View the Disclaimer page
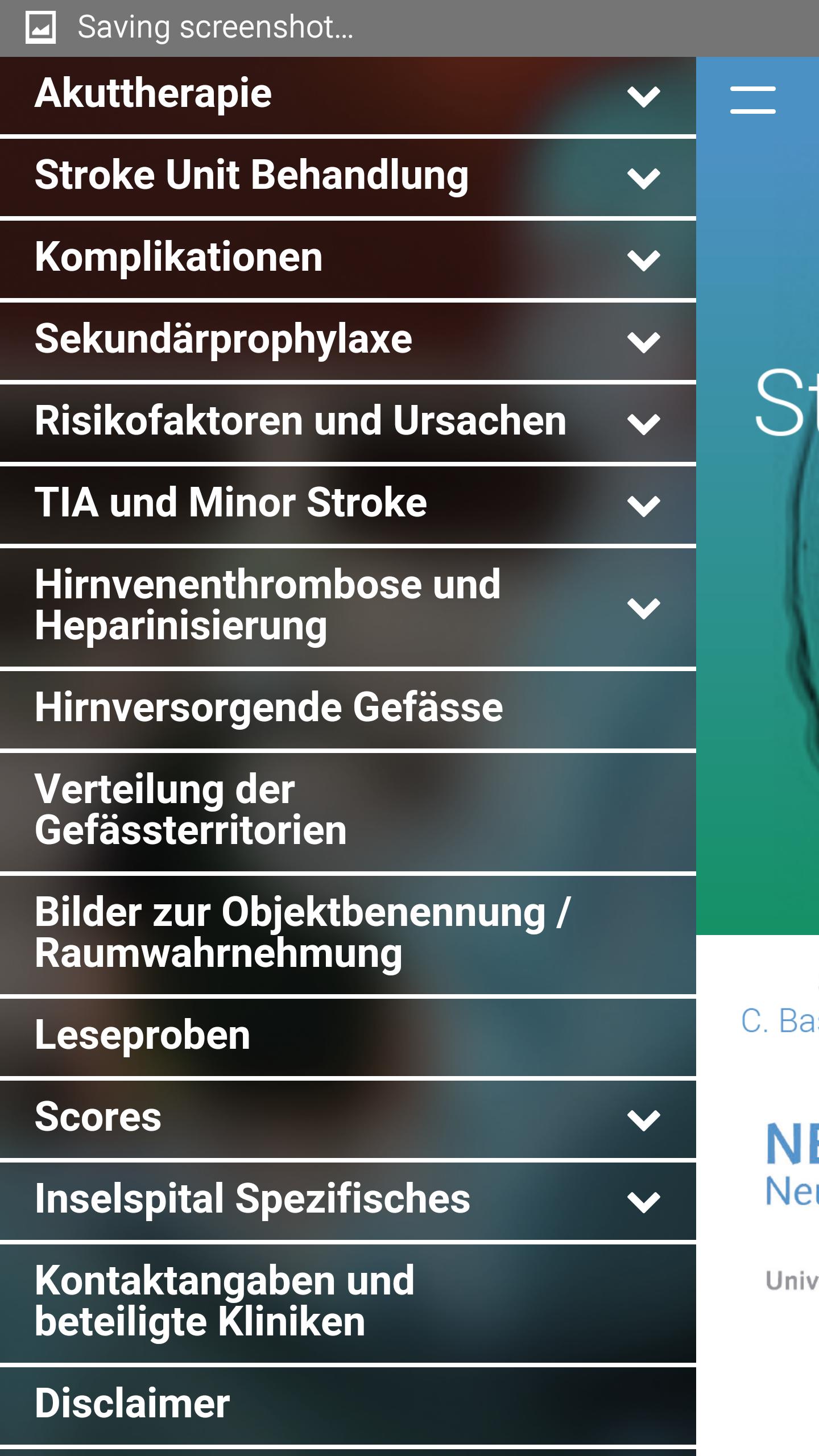This screenshot has width=819, height=1456. (132, 1404)
